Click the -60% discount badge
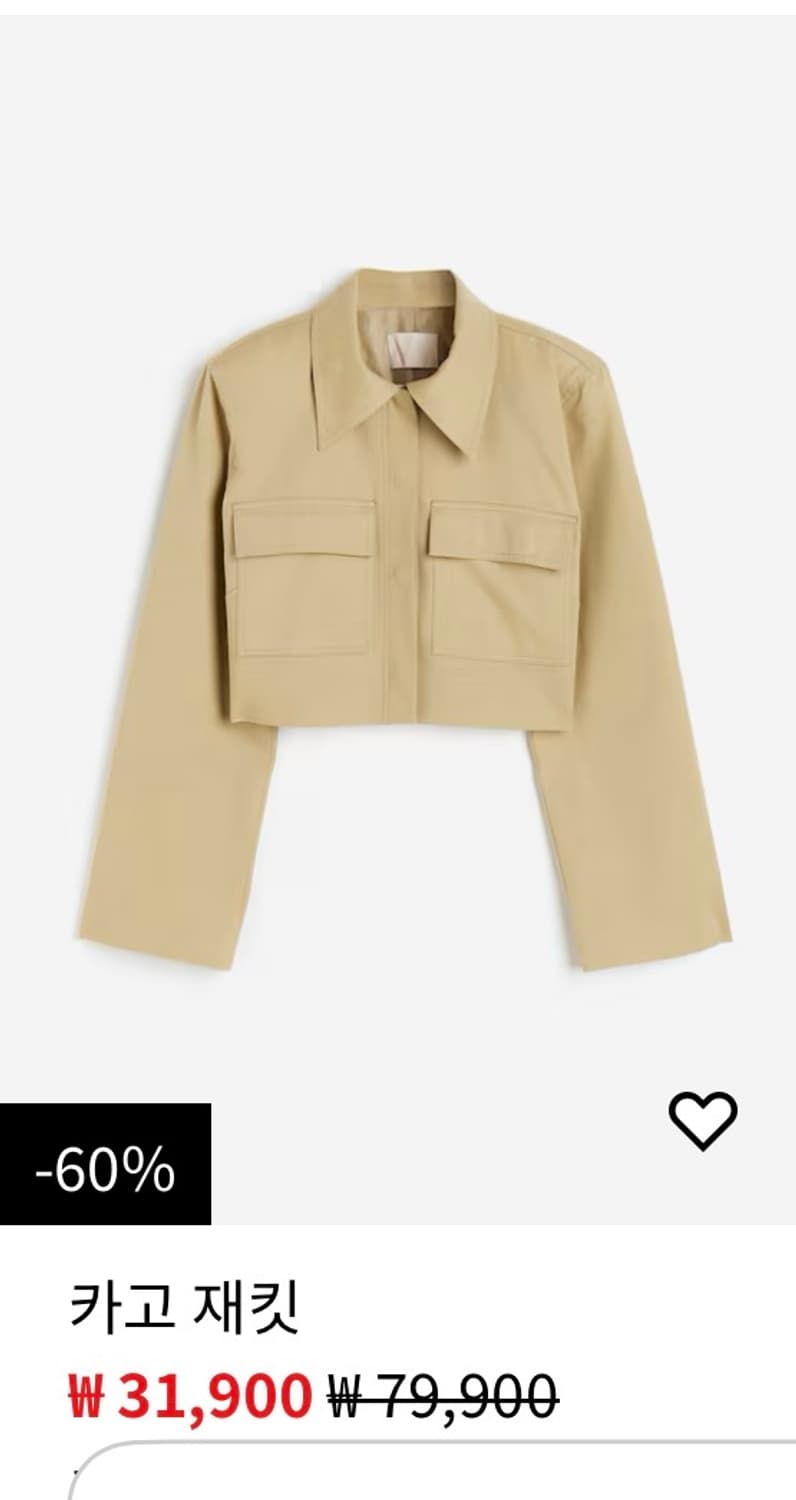This screenshot has height=1500, width=796. pyautogui.click(x=105, y=1161)
